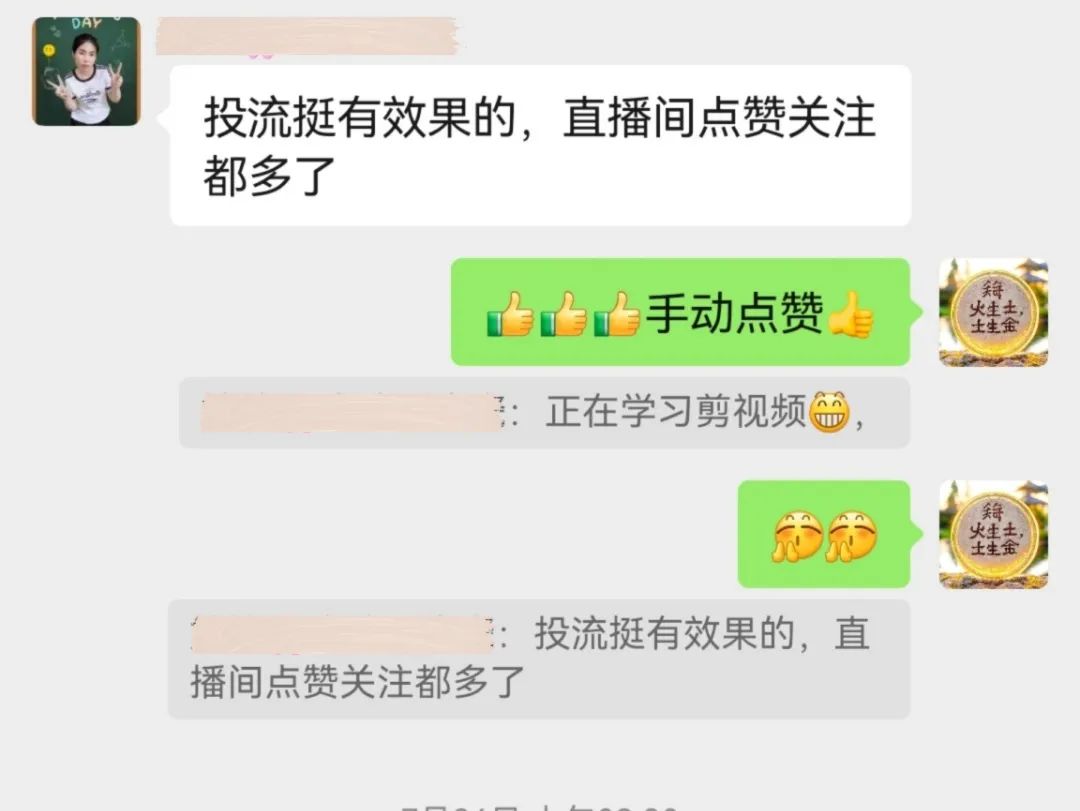Tap the avatar beside the two-emoji reply
The height and width of the screenshot is (811, 1080).
coord(993,534)
